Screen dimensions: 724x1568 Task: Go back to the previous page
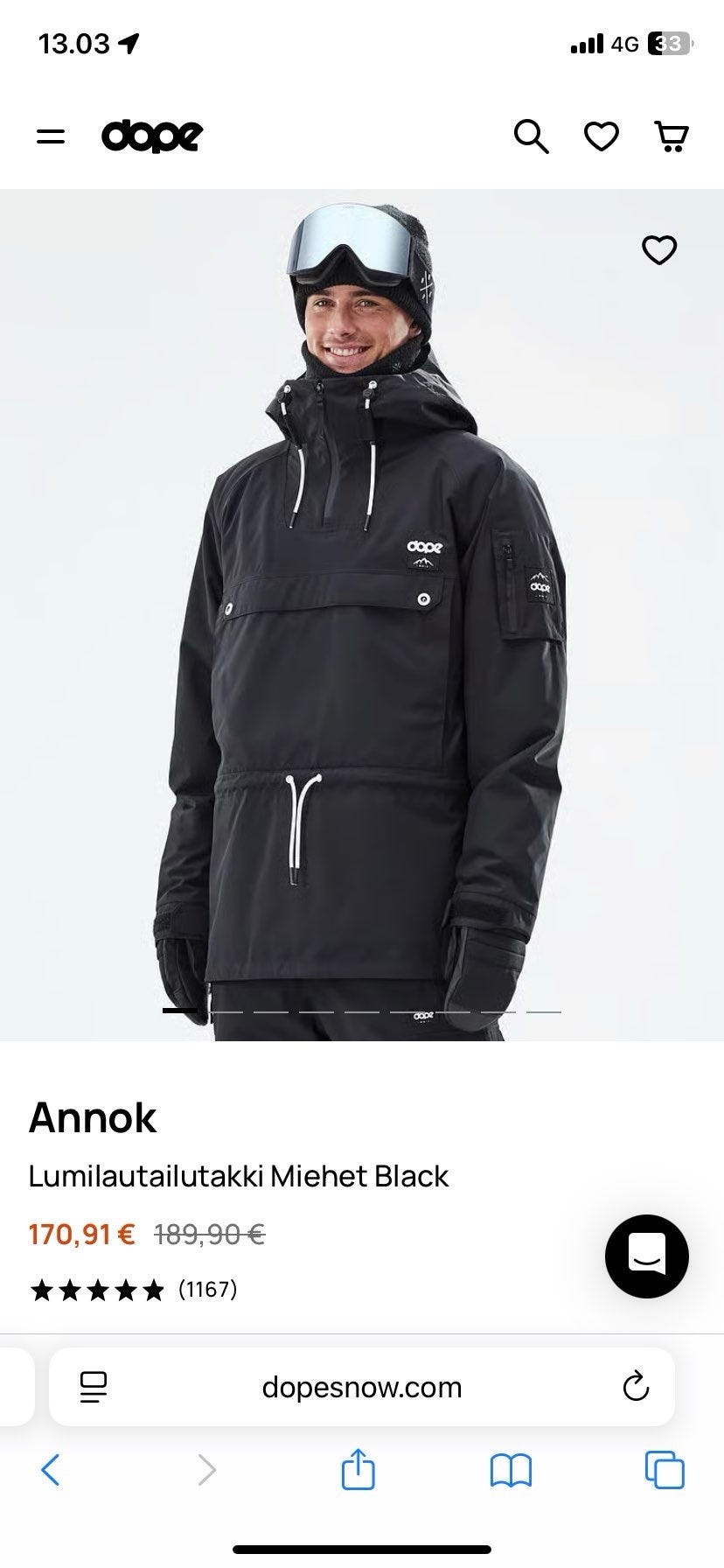pos(51,1470)
